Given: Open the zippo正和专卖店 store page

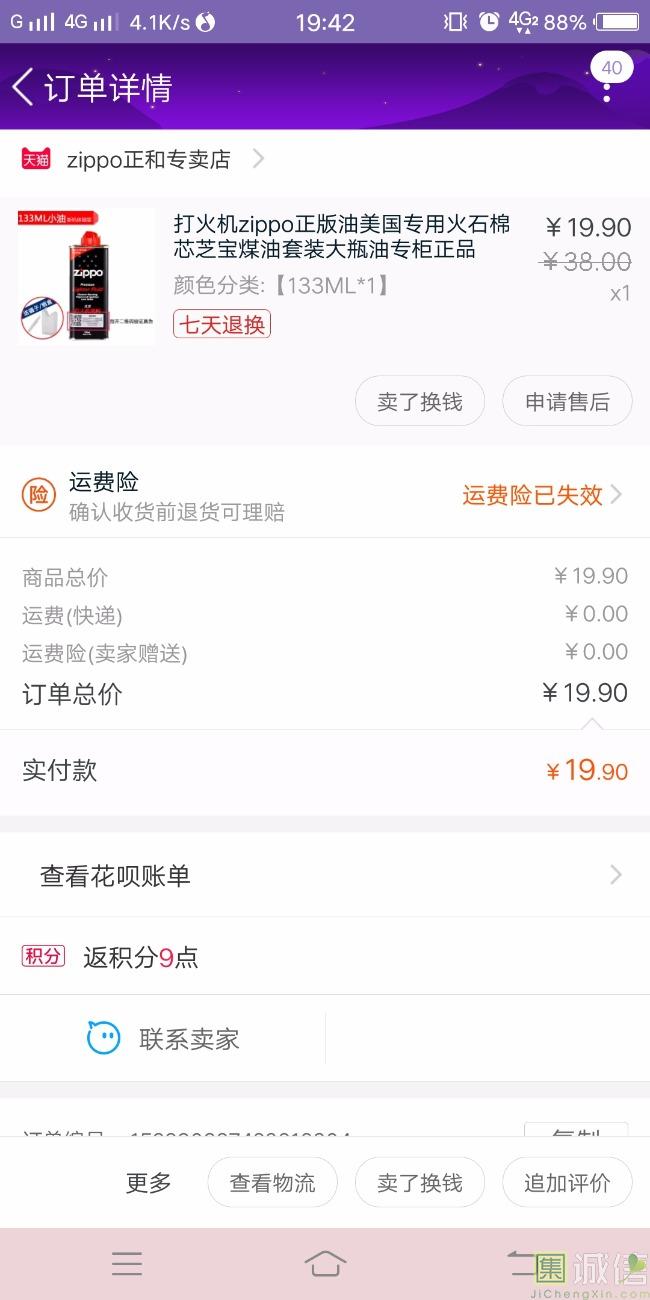Looking at the screenshot, I should coord(148,159).
